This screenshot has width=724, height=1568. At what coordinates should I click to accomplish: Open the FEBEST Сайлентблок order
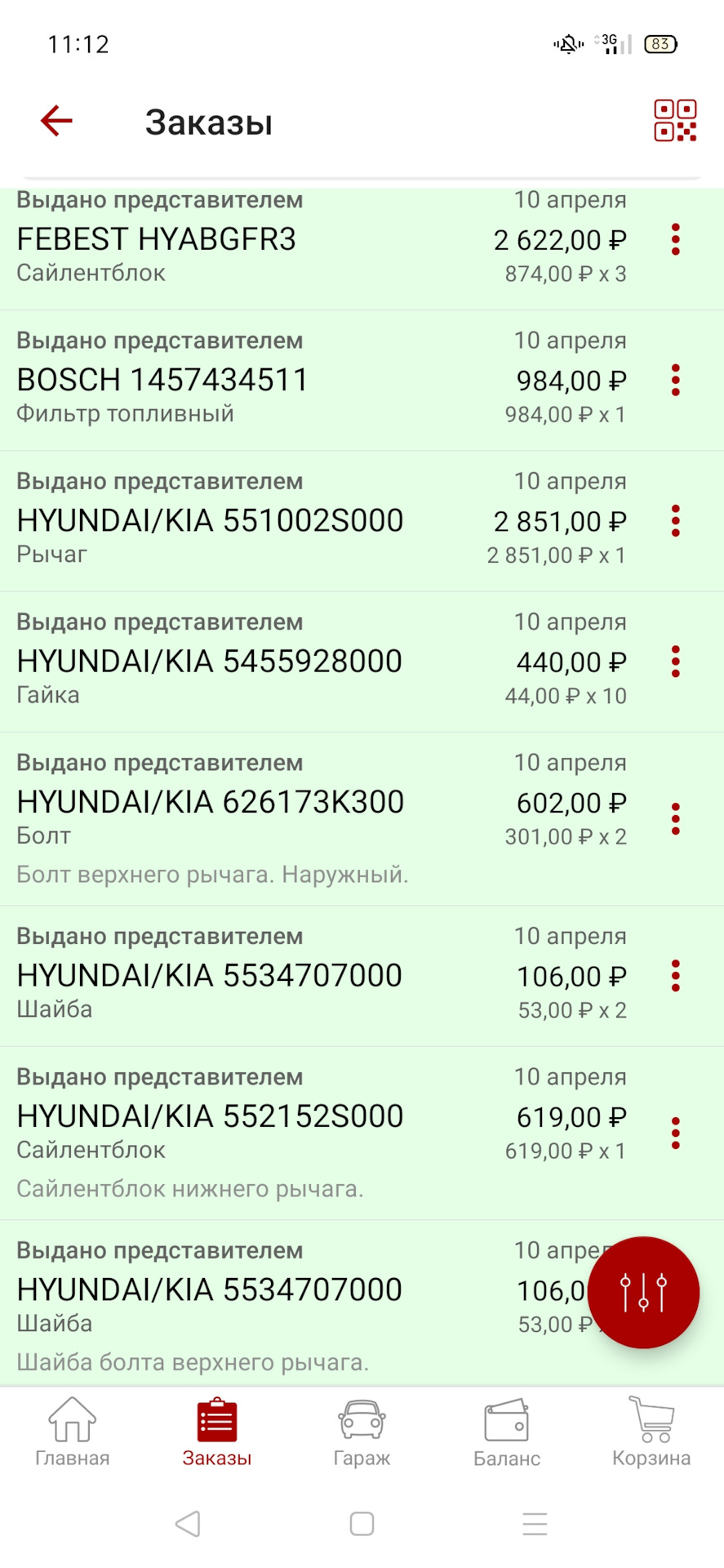[245, 240]
